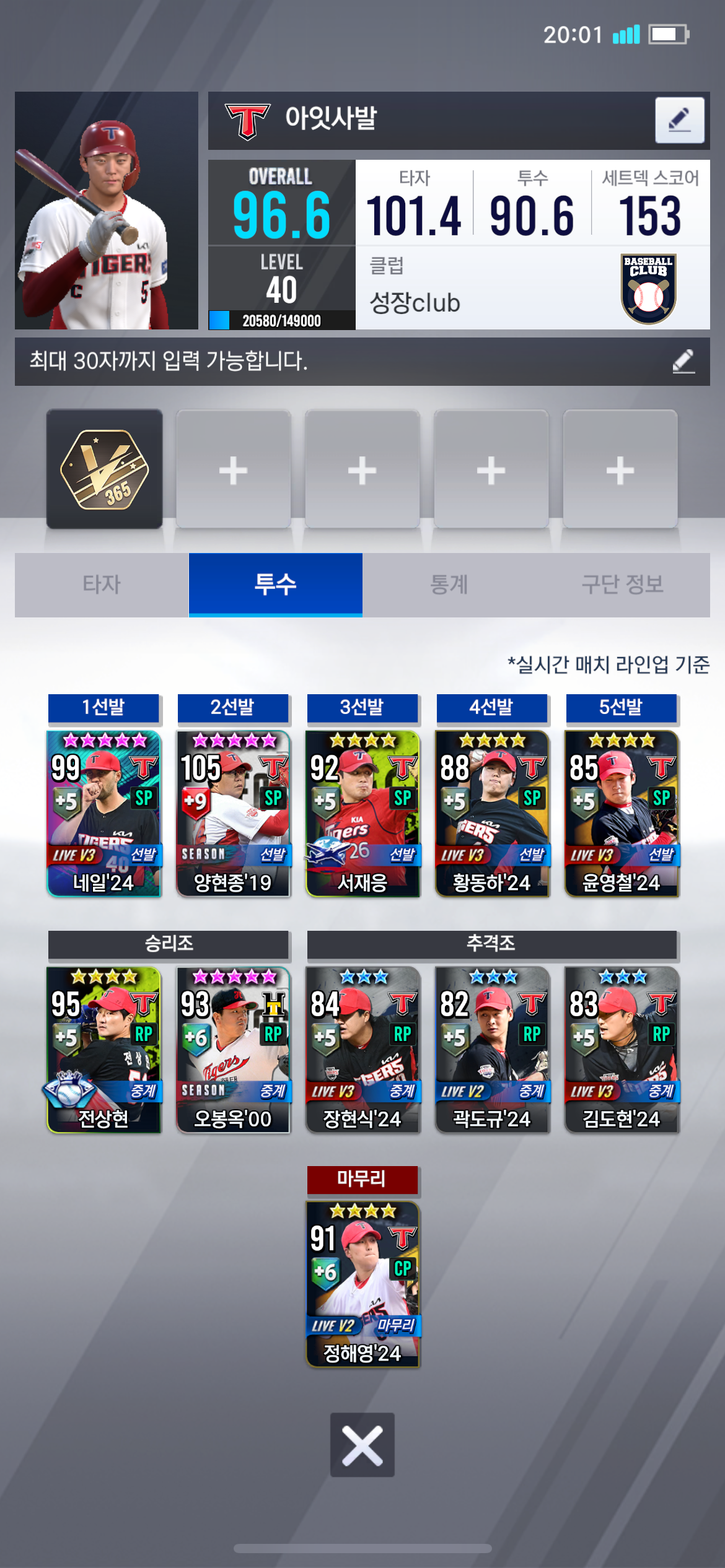View the 장현식'24 card
Image resolution: width=725 pixels, height=1568 pixels.
click(x=363, y=1050)
